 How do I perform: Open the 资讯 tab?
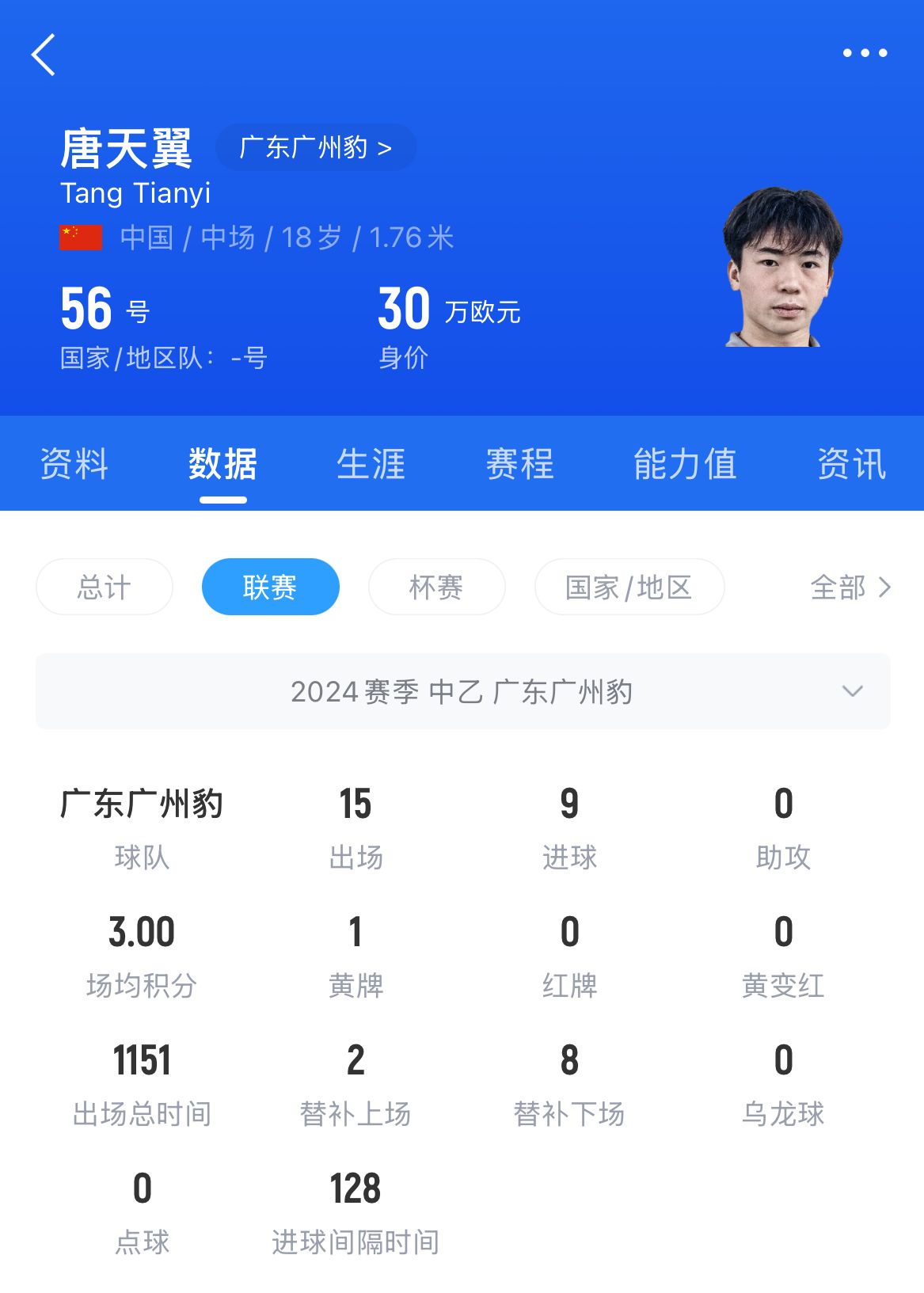[851, 464]
